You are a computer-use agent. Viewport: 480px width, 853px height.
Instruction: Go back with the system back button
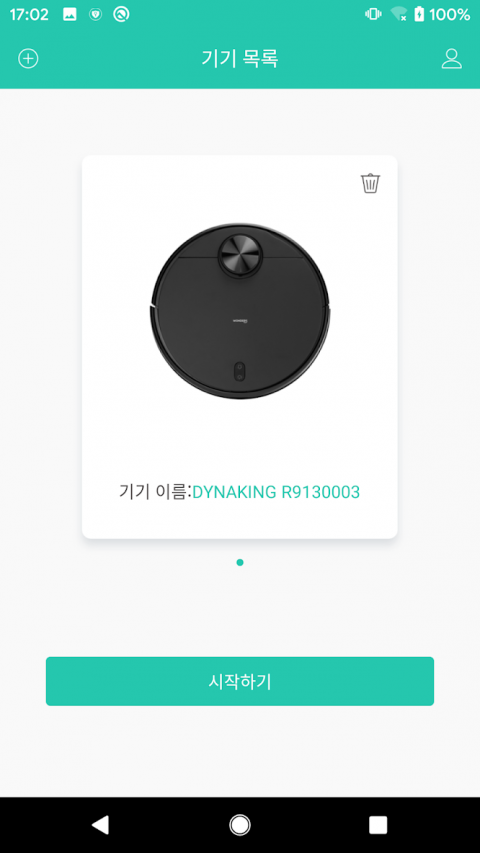pos(100,825)
